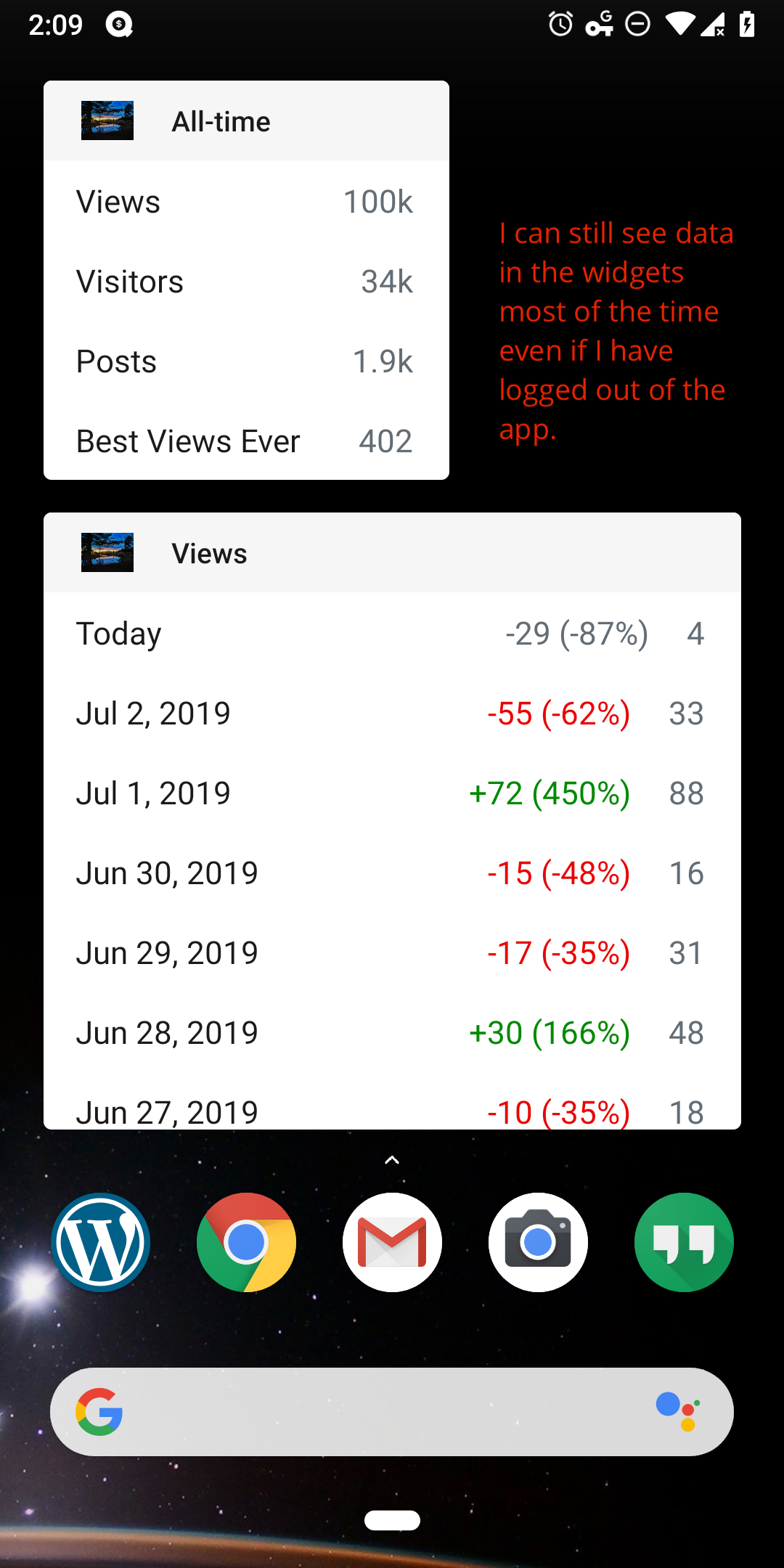Launch the Chrome browser

246,1242
